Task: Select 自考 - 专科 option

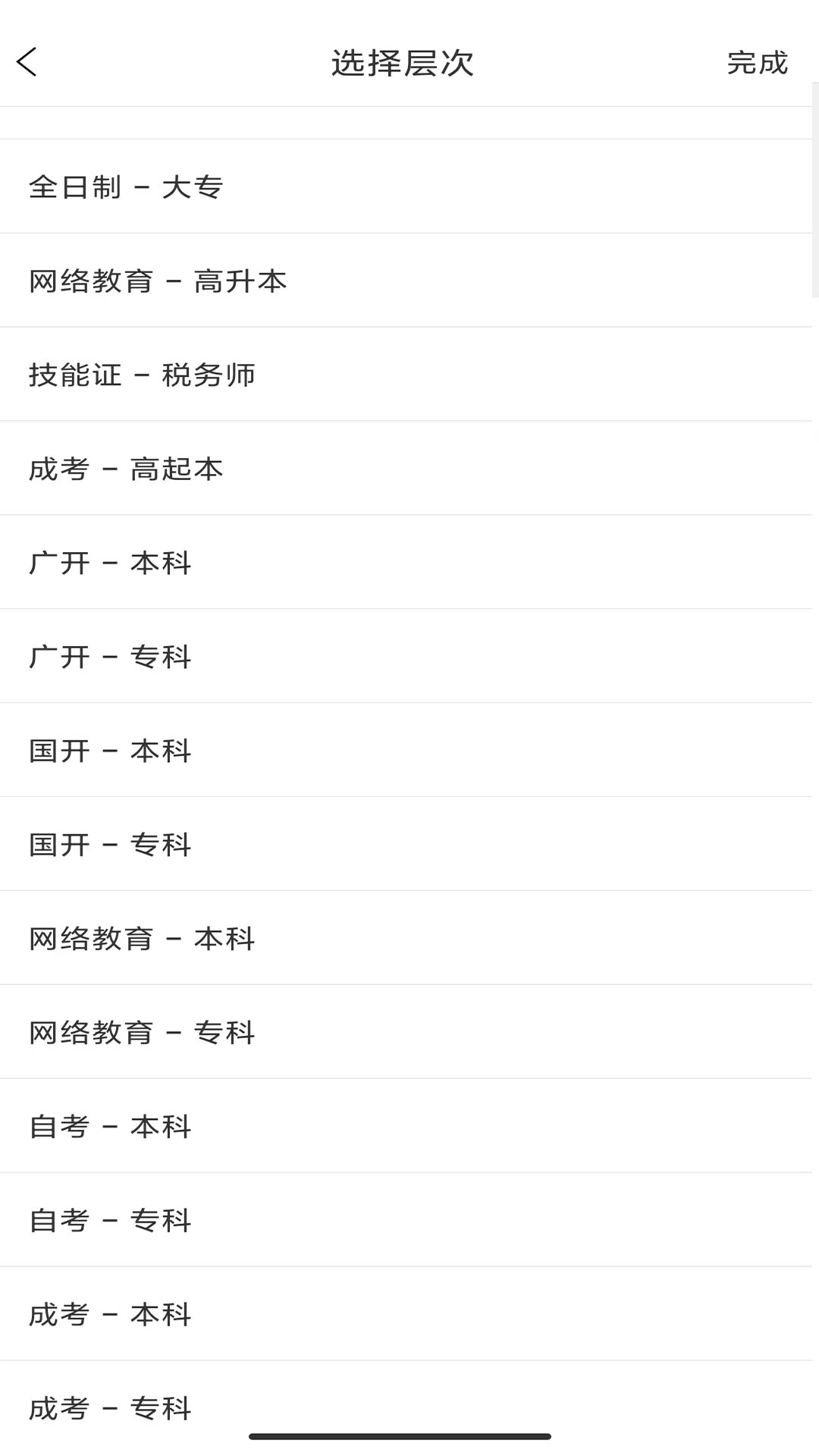Action: (x=111, y=1220)
